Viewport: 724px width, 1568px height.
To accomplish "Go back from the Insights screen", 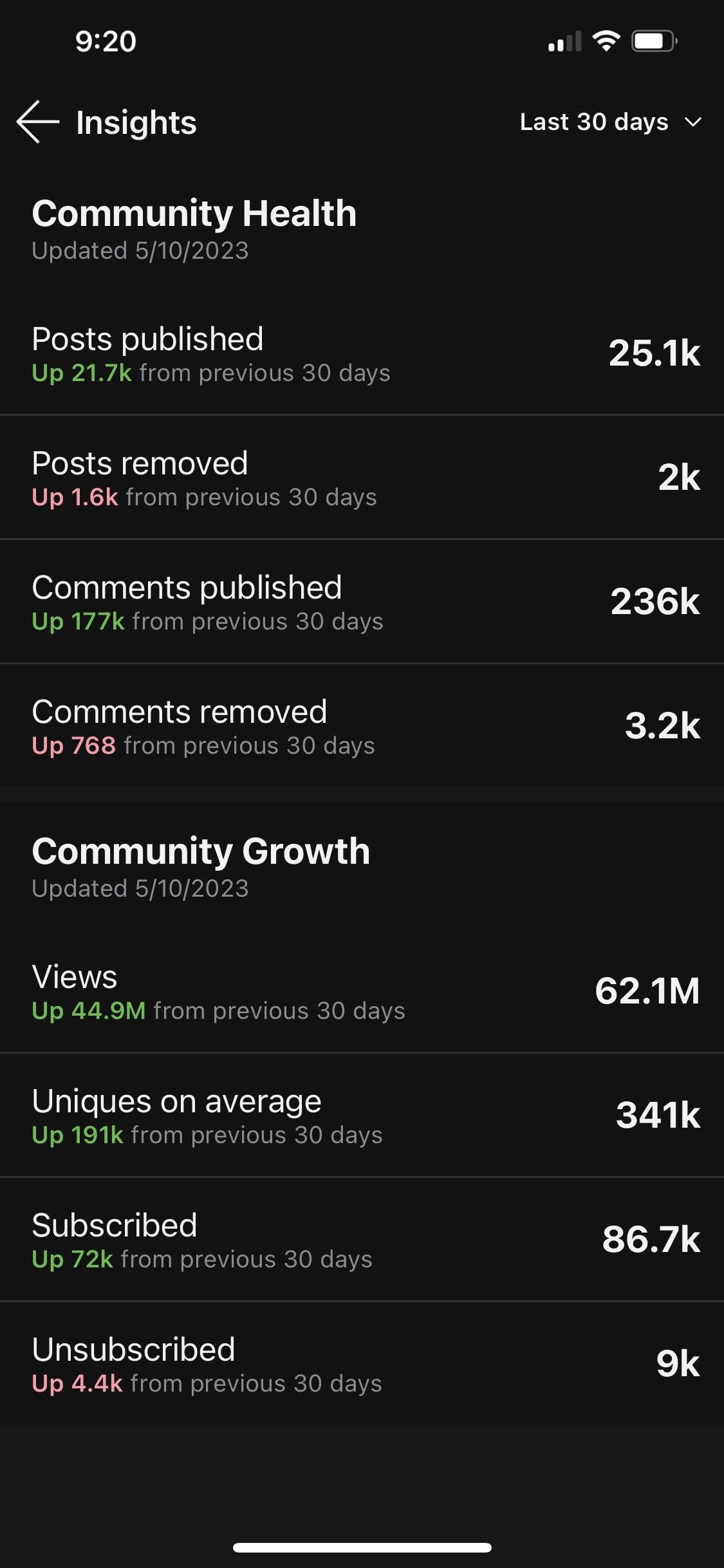I will click(38, 122).
